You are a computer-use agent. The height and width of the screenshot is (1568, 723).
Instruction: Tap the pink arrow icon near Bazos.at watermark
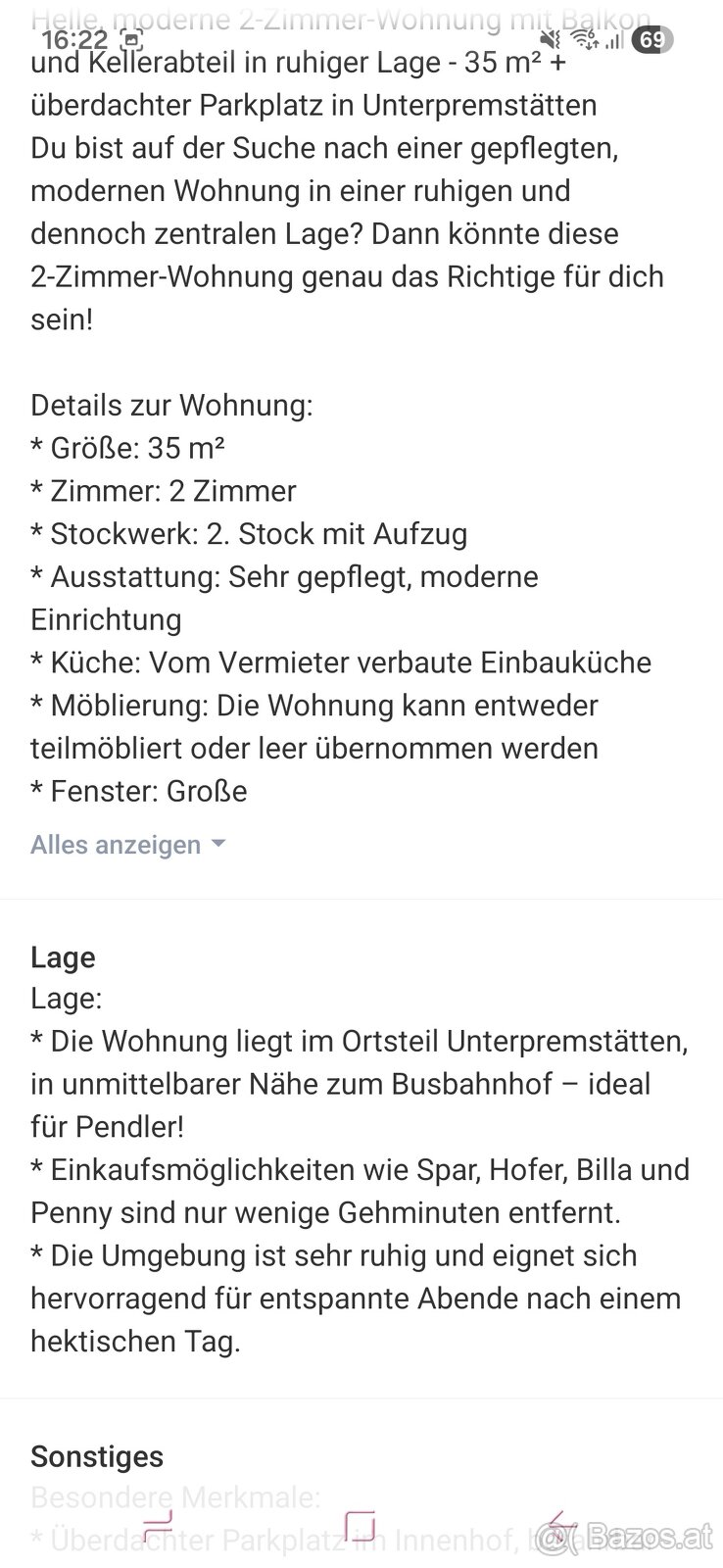click(559, 1525)
